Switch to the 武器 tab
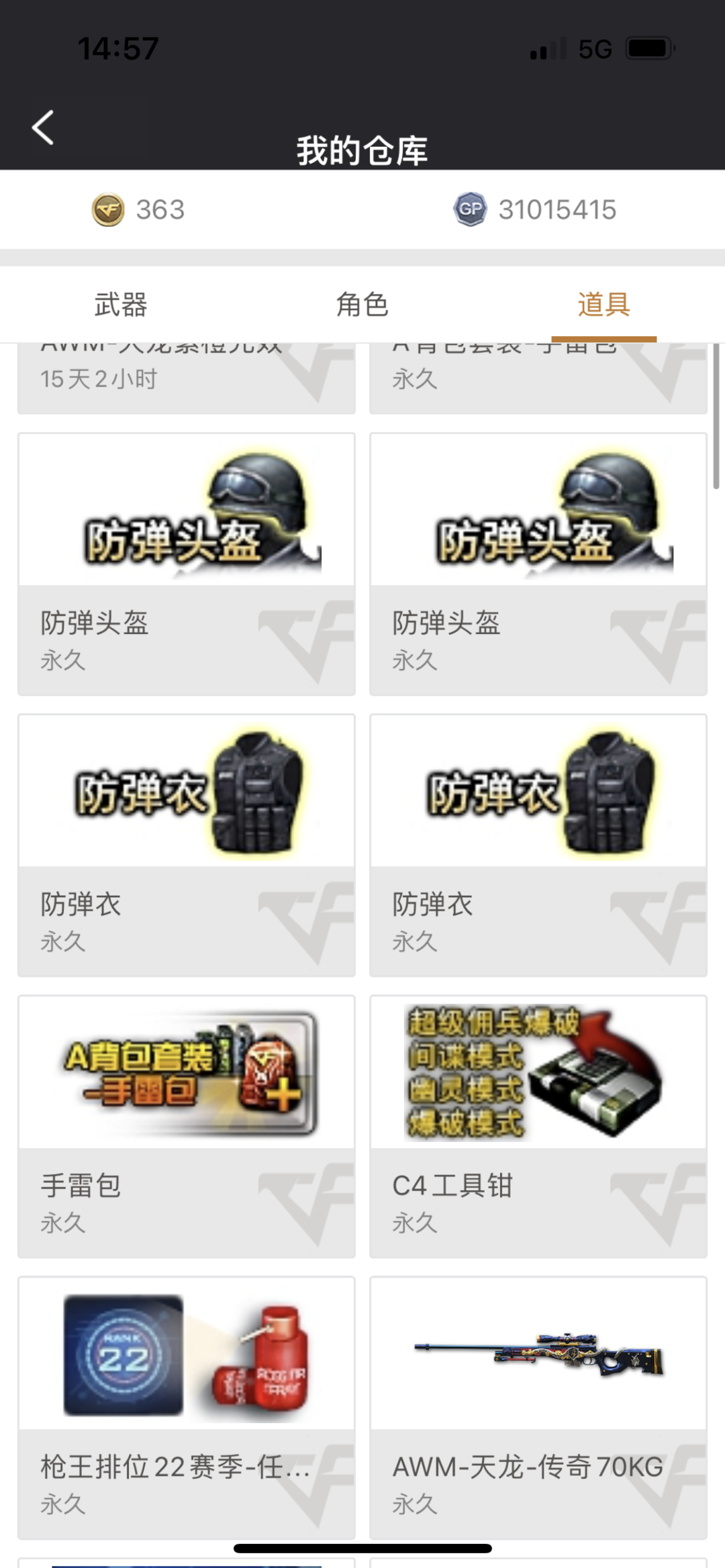Viewport: 725px width, 1568px height. (x=121, y=305)
